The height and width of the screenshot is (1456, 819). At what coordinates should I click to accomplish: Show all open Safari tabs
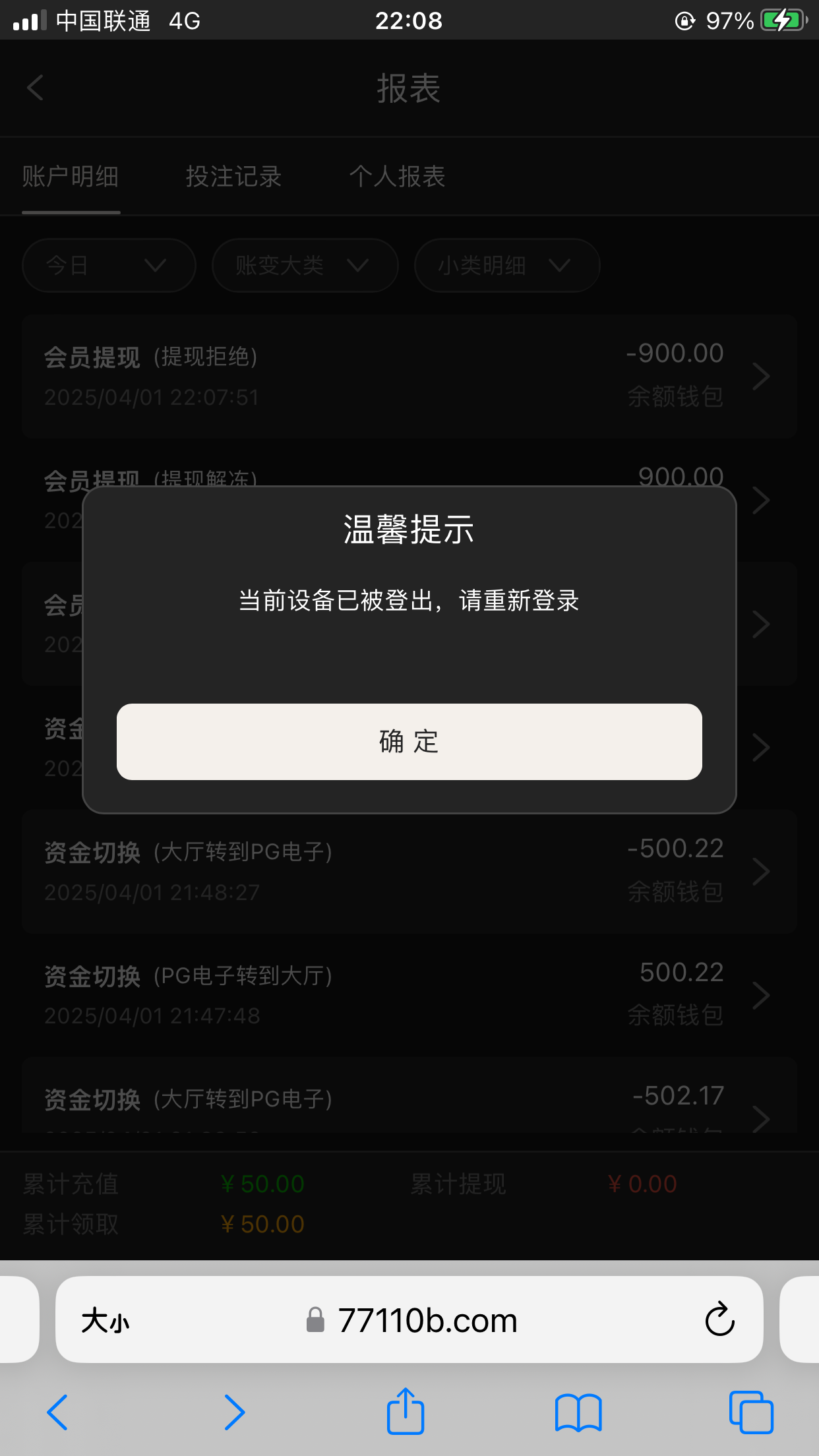[750, 1412]
